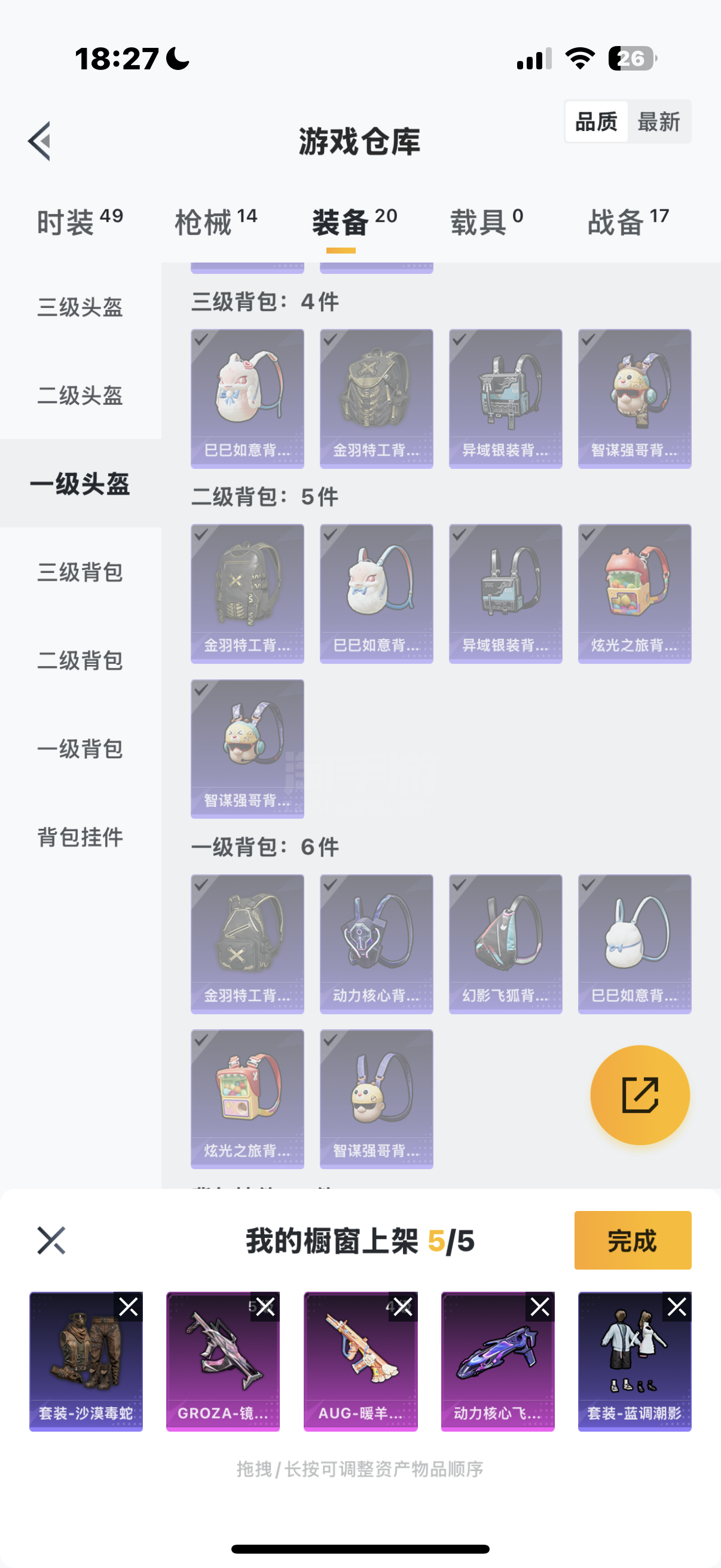Tap the orange share floating button
Viewport: 721px width, 1568px height.
640,1094
